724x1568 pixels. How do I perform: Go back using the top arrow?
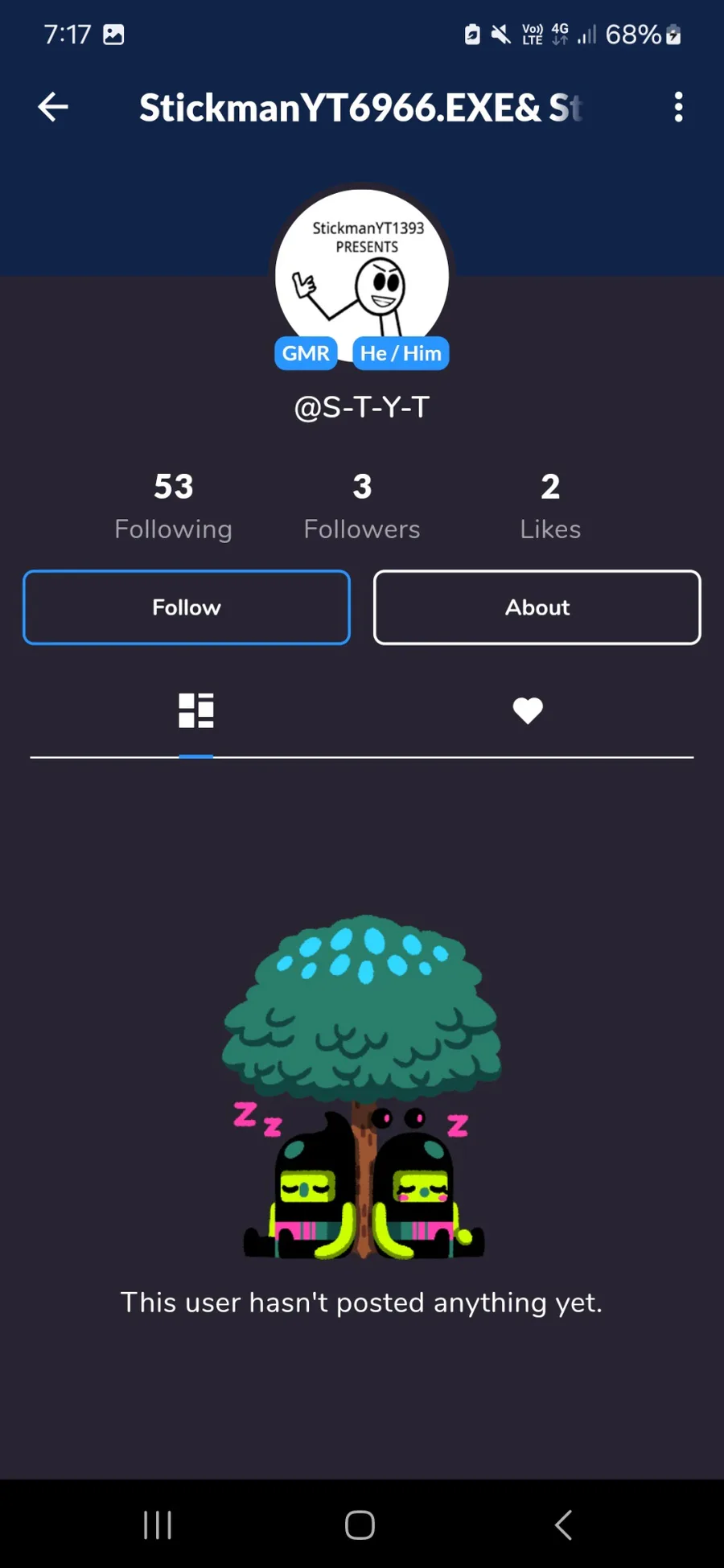[x=53, y=107]
